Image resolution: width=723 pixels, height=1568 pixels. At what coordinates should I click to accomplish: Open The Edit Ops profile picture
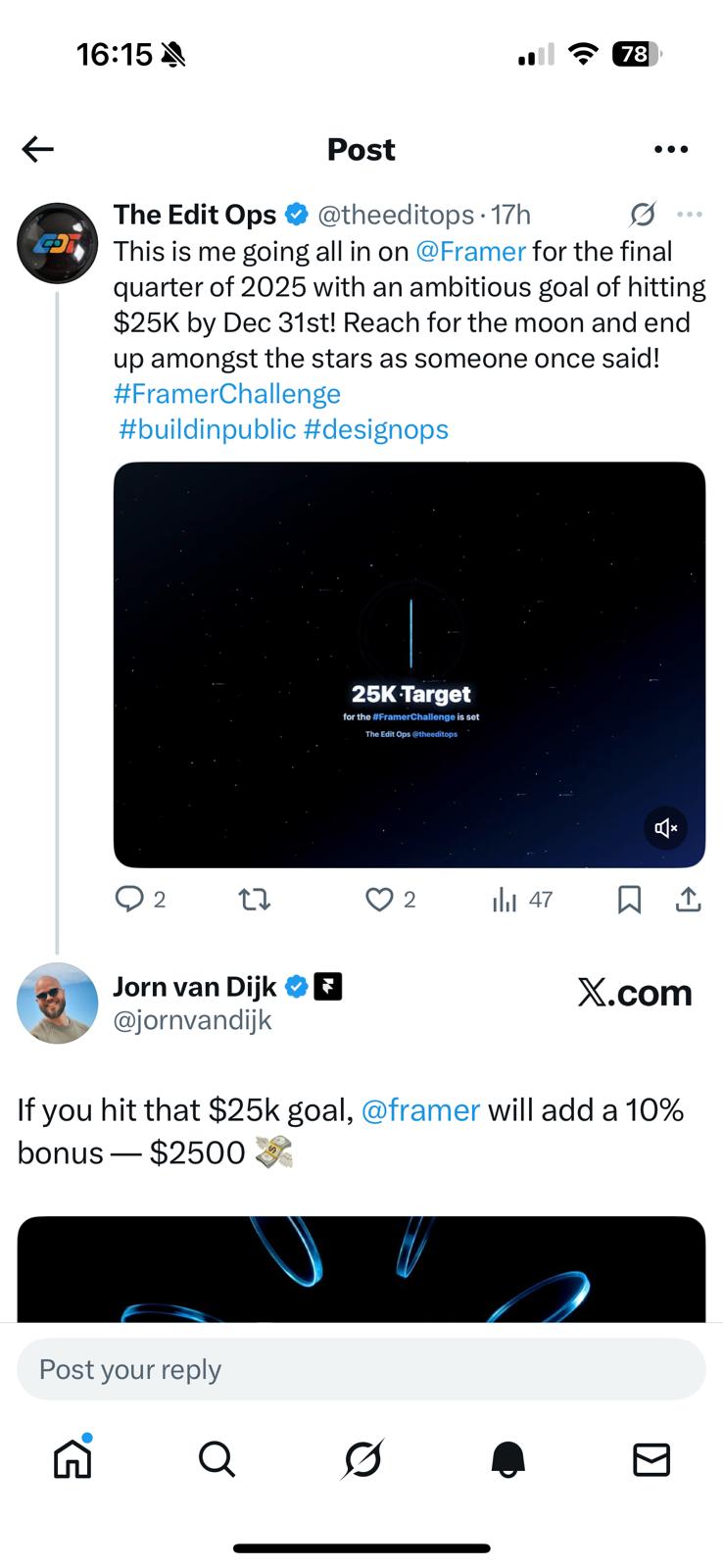pos(57,244)
